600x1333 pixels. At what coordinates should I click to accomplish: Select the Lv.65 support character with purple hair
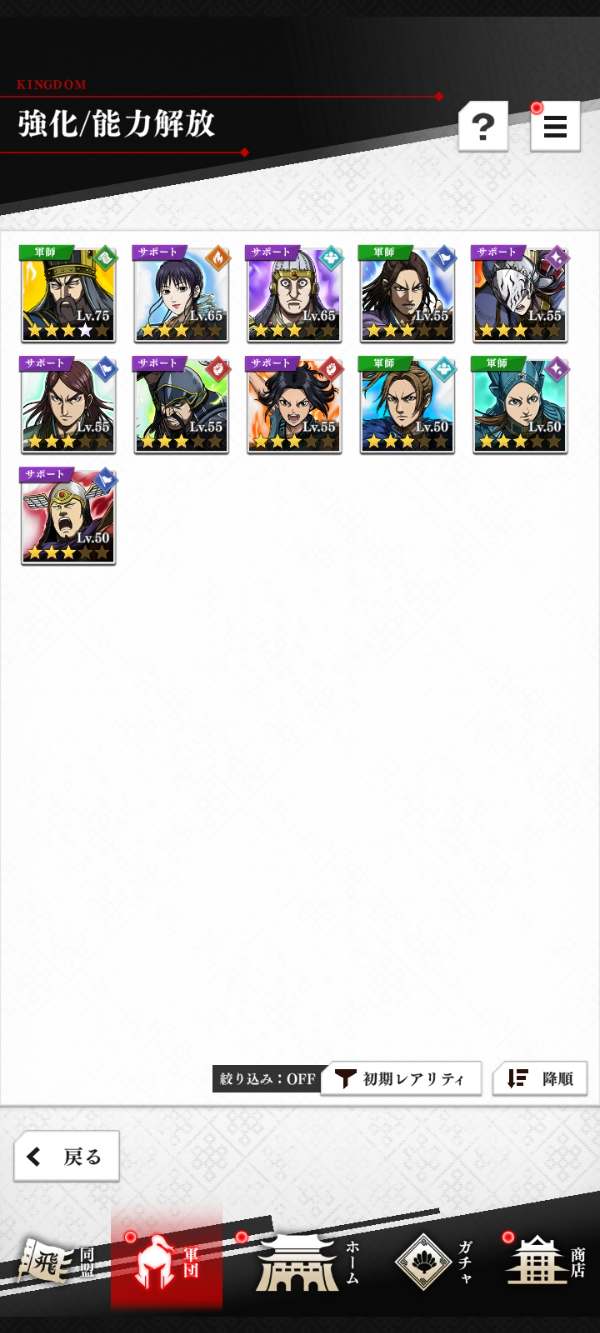pyautogui.click(x=181, y=294)
